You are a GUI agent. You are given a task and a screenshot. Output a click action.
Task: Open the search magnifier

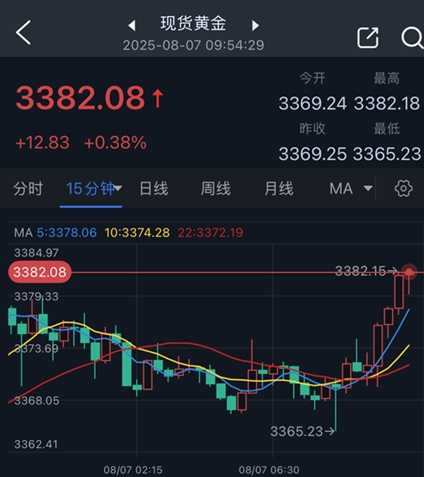(x=412, y=37)
